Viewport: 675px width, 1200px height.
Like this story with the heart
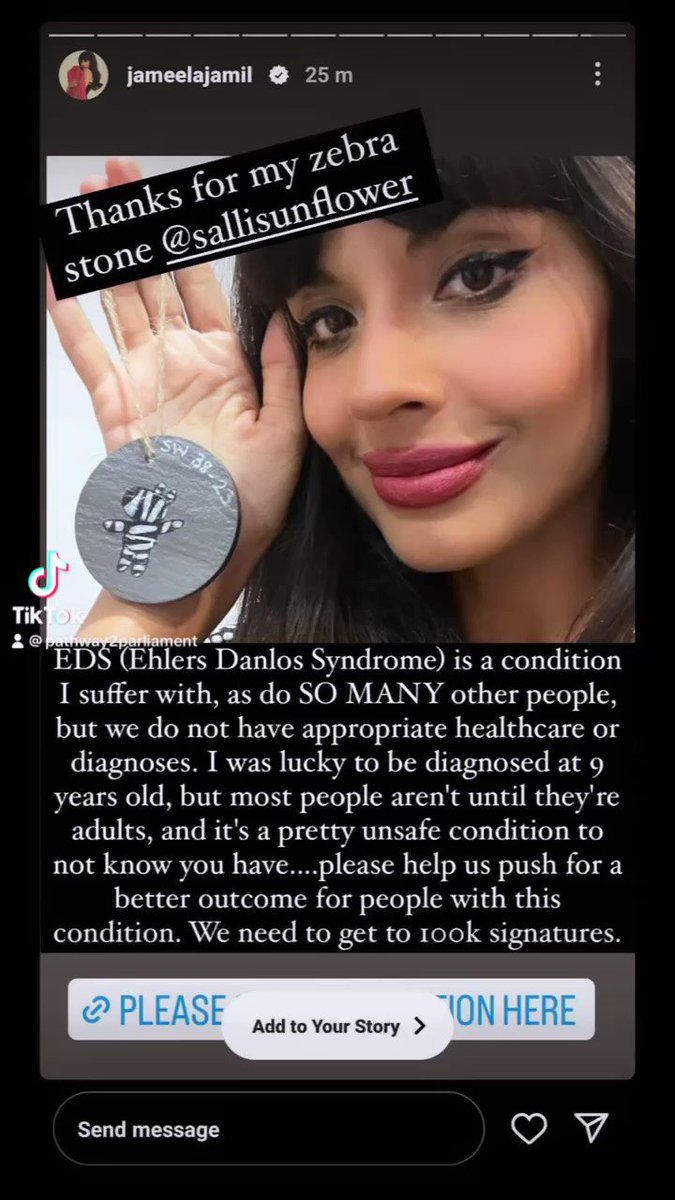click(x=529, y=1128)
